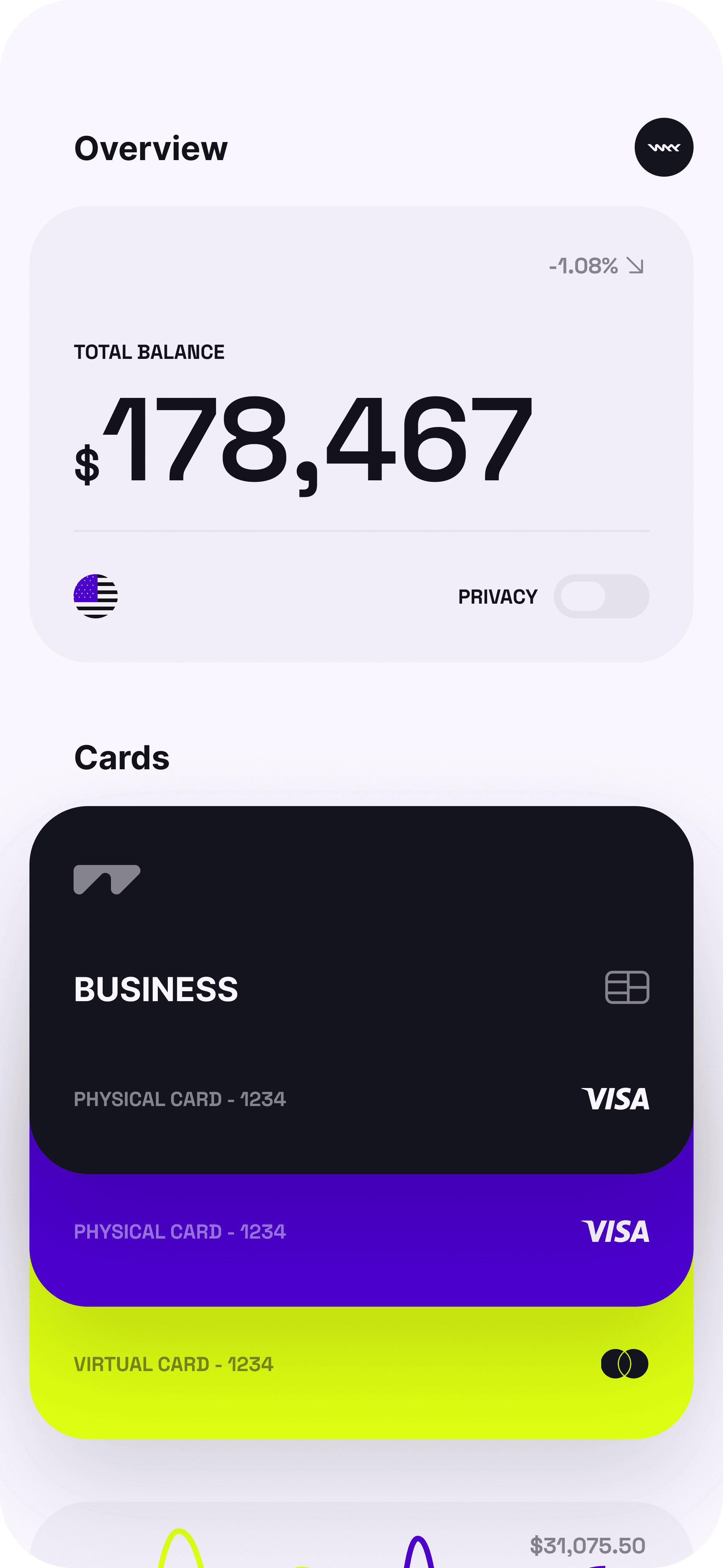The height and width of the screenshot is (1568, 723).
Task: Expand the purple physical card
Action: (361, 1231)
